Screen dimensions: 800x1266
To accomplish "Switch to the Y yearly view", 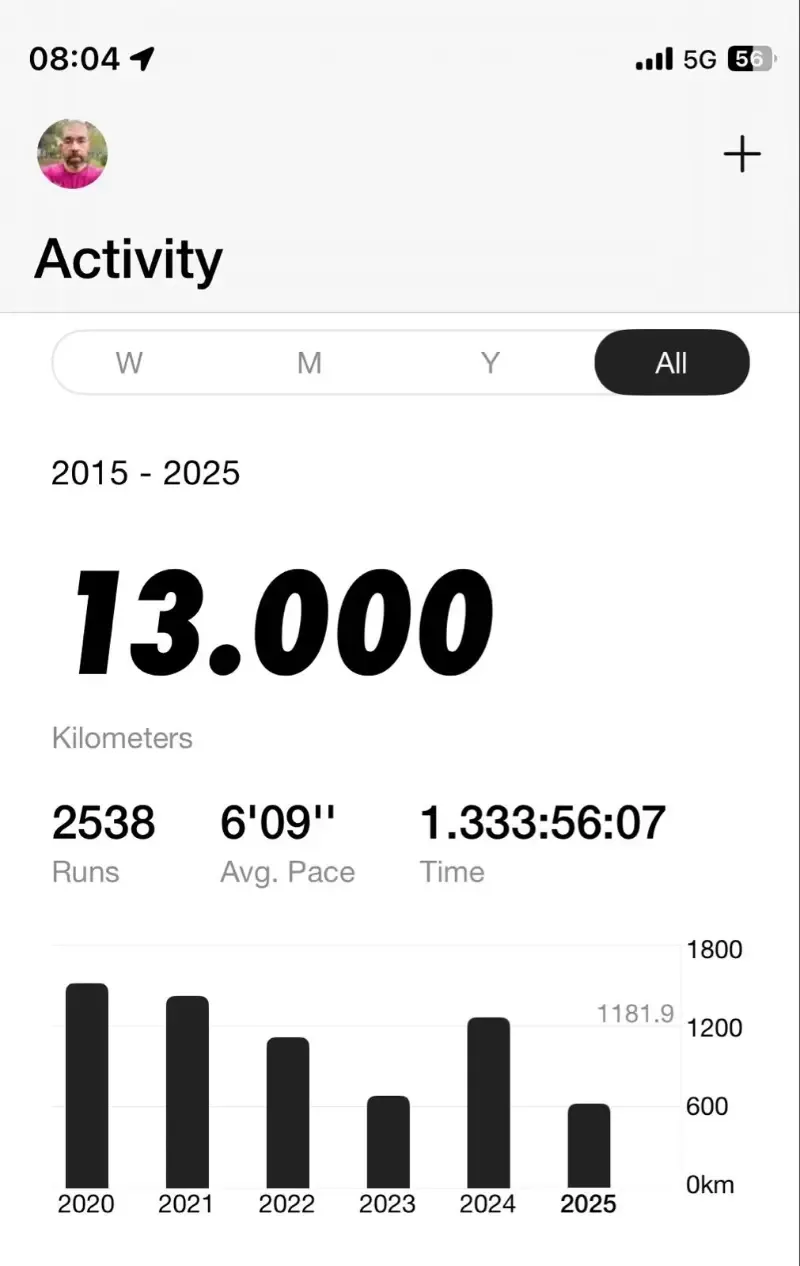I will (490, 362).
